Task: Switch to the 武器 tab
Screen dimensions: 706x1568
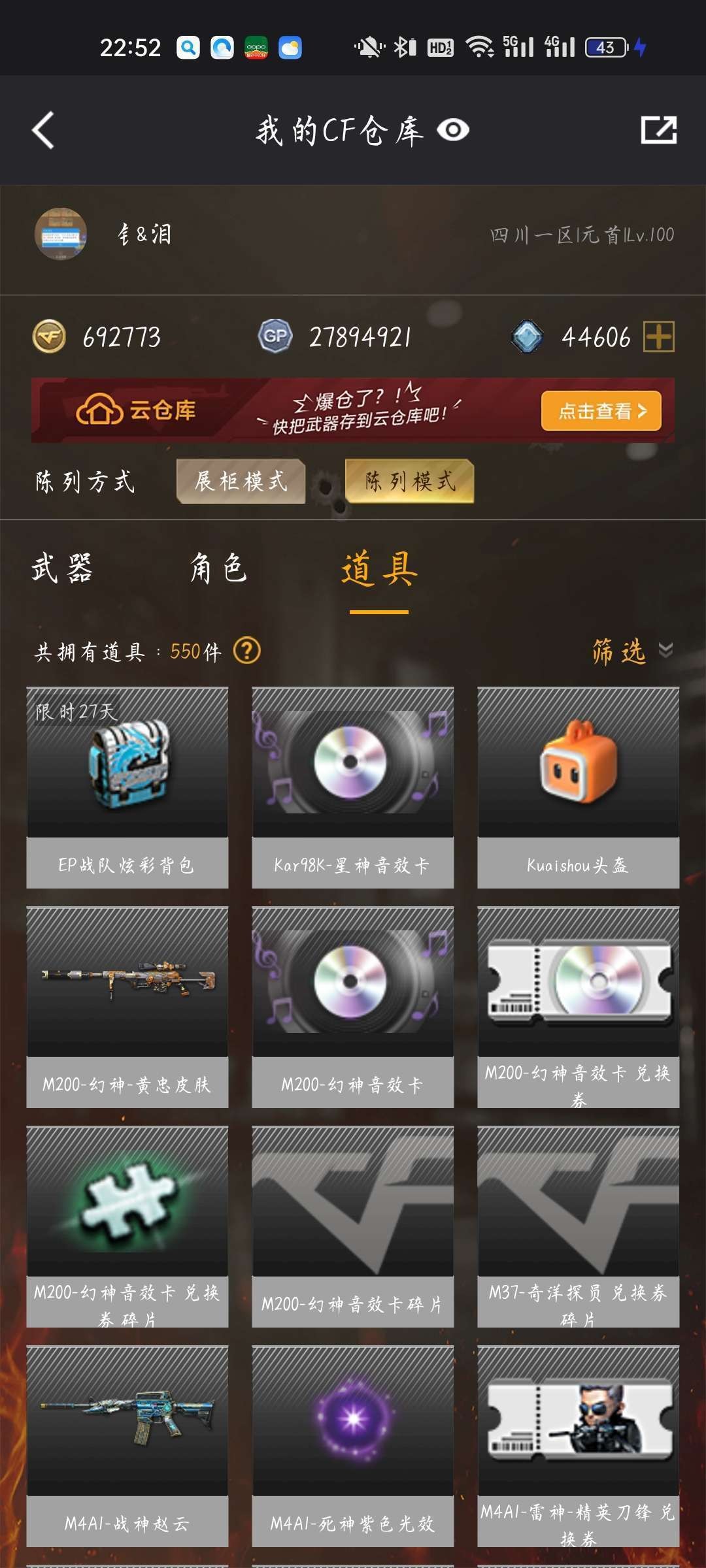Action: tap(62, 568)
